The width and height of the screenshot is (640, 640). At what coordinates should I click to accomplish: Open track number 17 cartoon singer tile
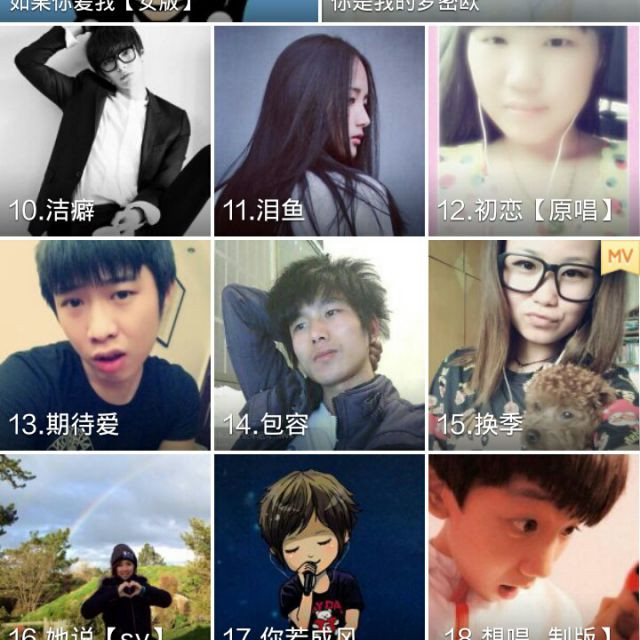(x=319, y=548)
